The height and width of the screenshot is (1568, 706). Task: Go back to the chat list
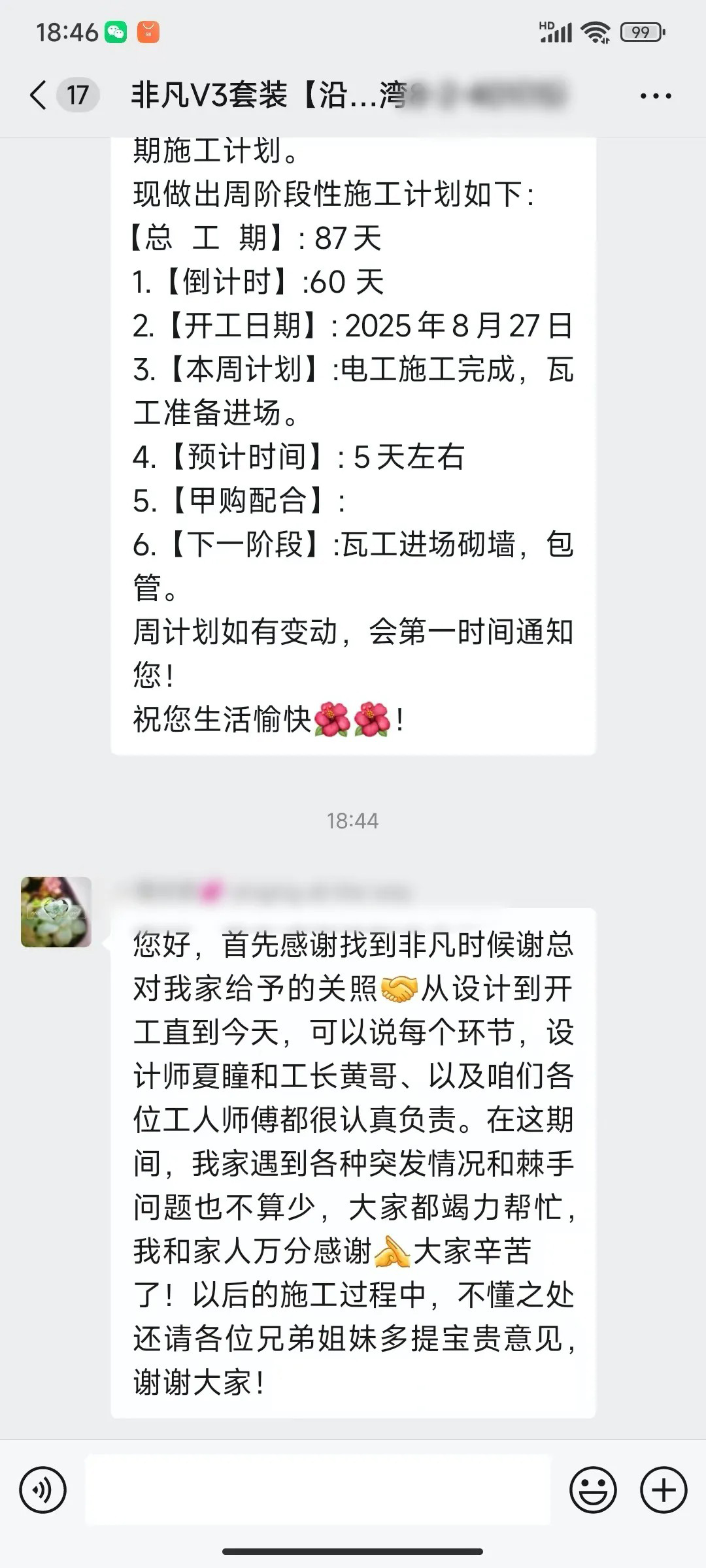click(39, 95)
